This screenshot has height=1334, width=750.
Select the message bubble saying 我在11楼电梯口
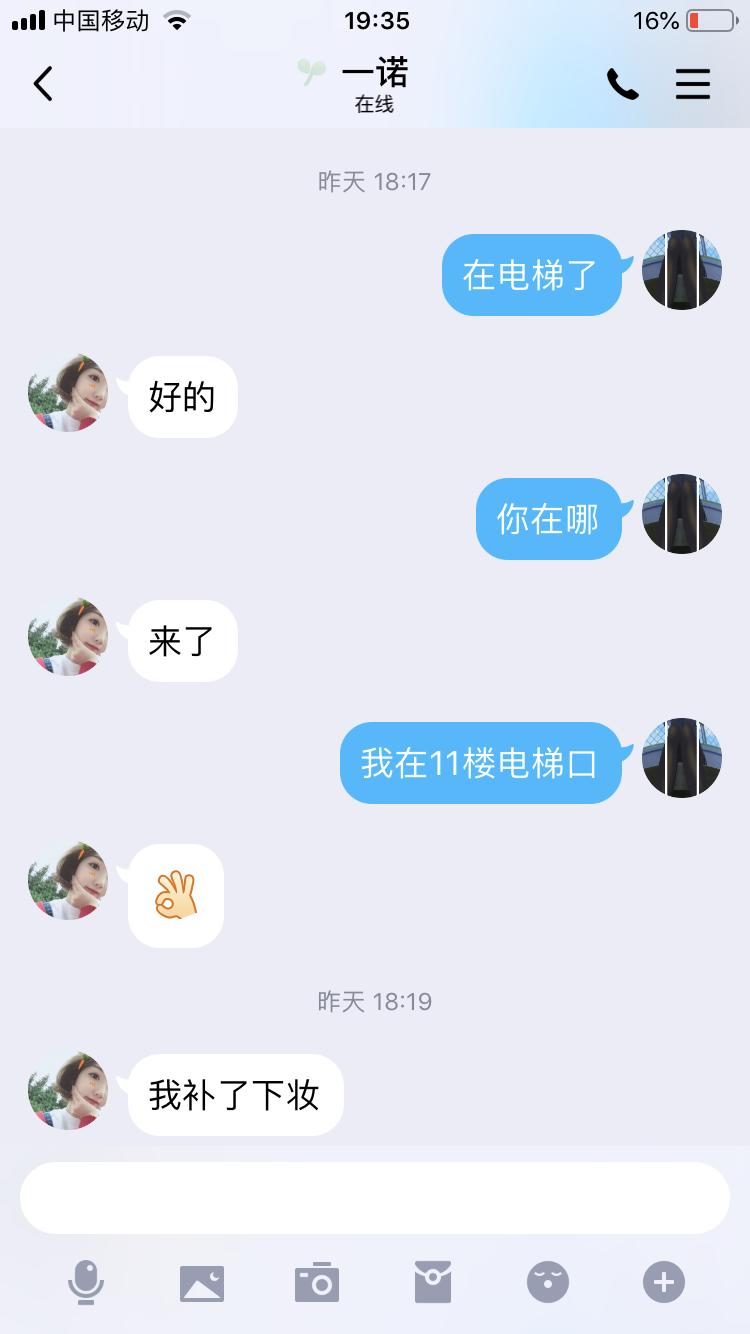481,763
